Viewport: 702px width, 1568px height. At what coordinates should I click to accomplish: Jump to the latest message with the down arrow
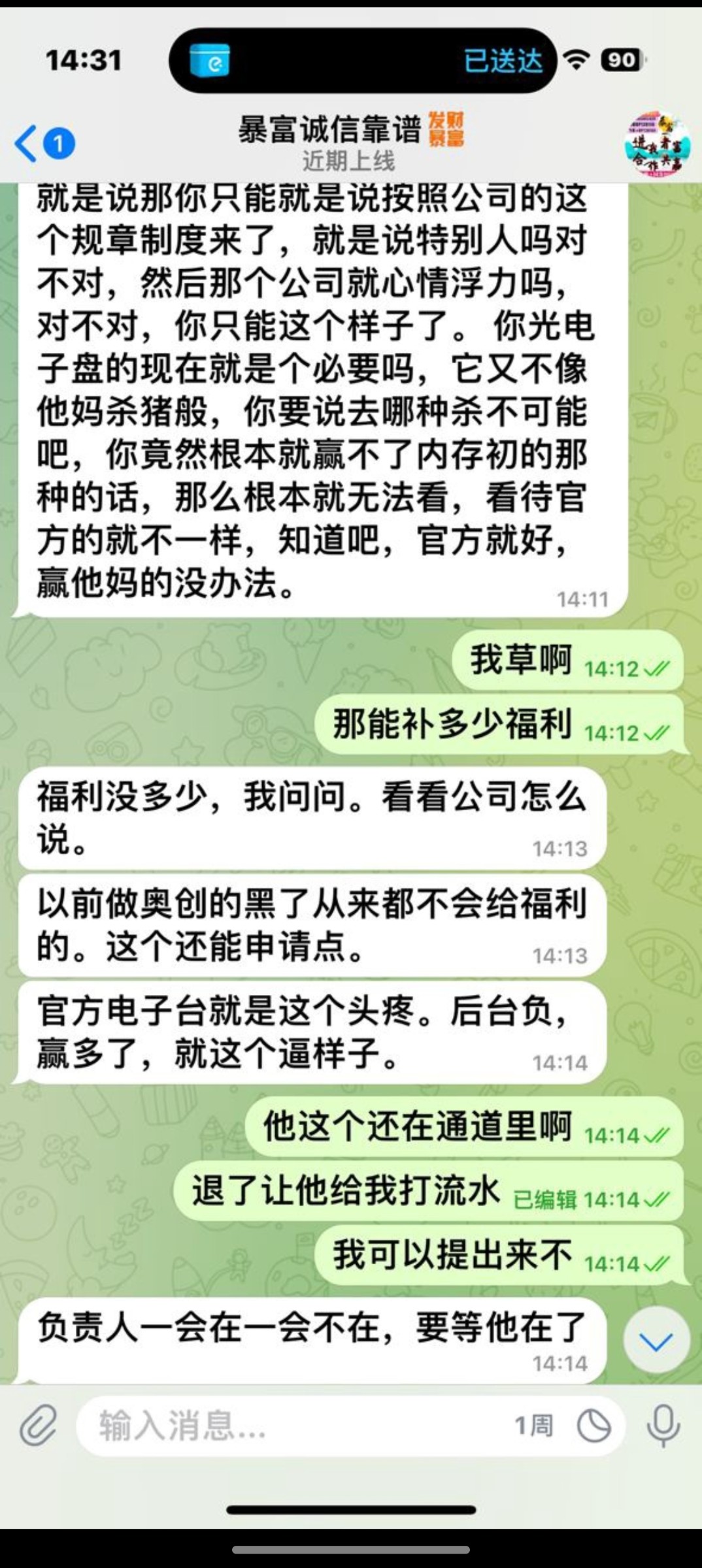click(656, 1341)
